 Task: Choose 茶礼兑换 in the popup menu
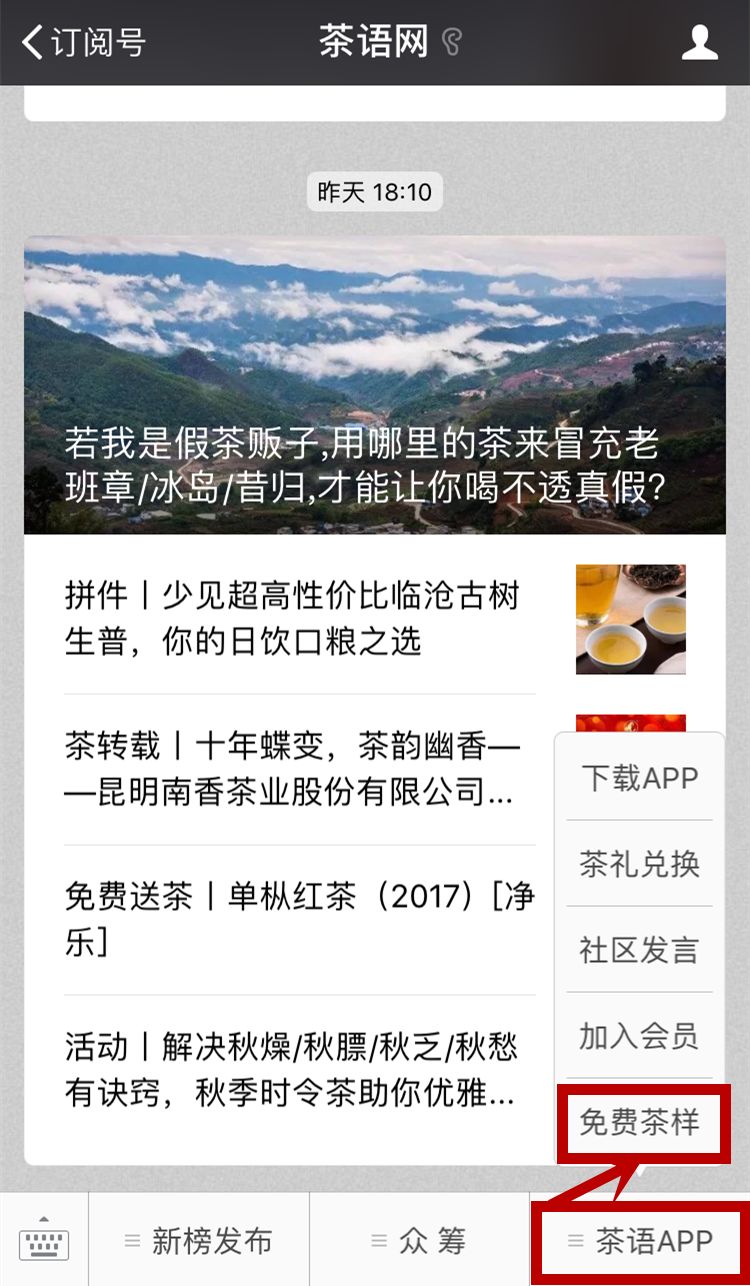640,864
